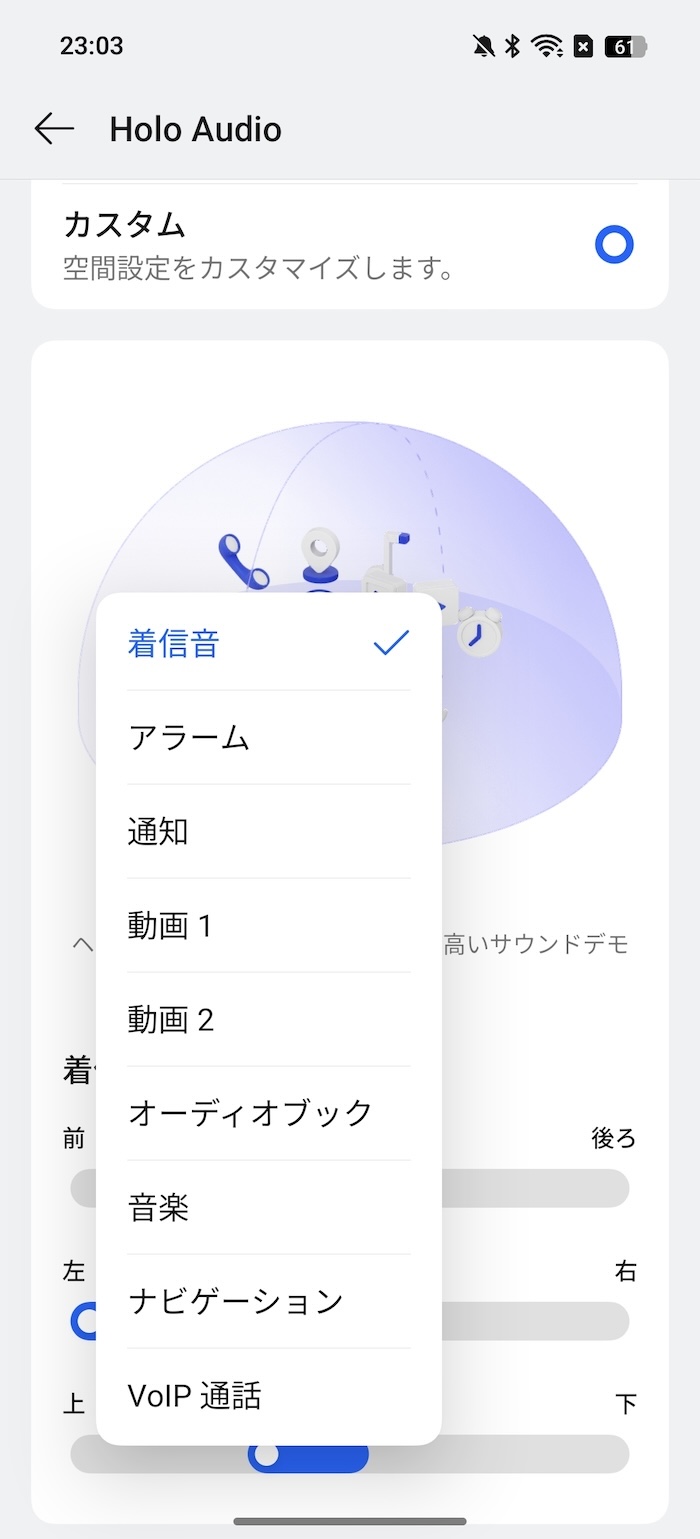Select VoIP 通話 option
This screenshot has height=1539, width=700.
click(268, 1396)
